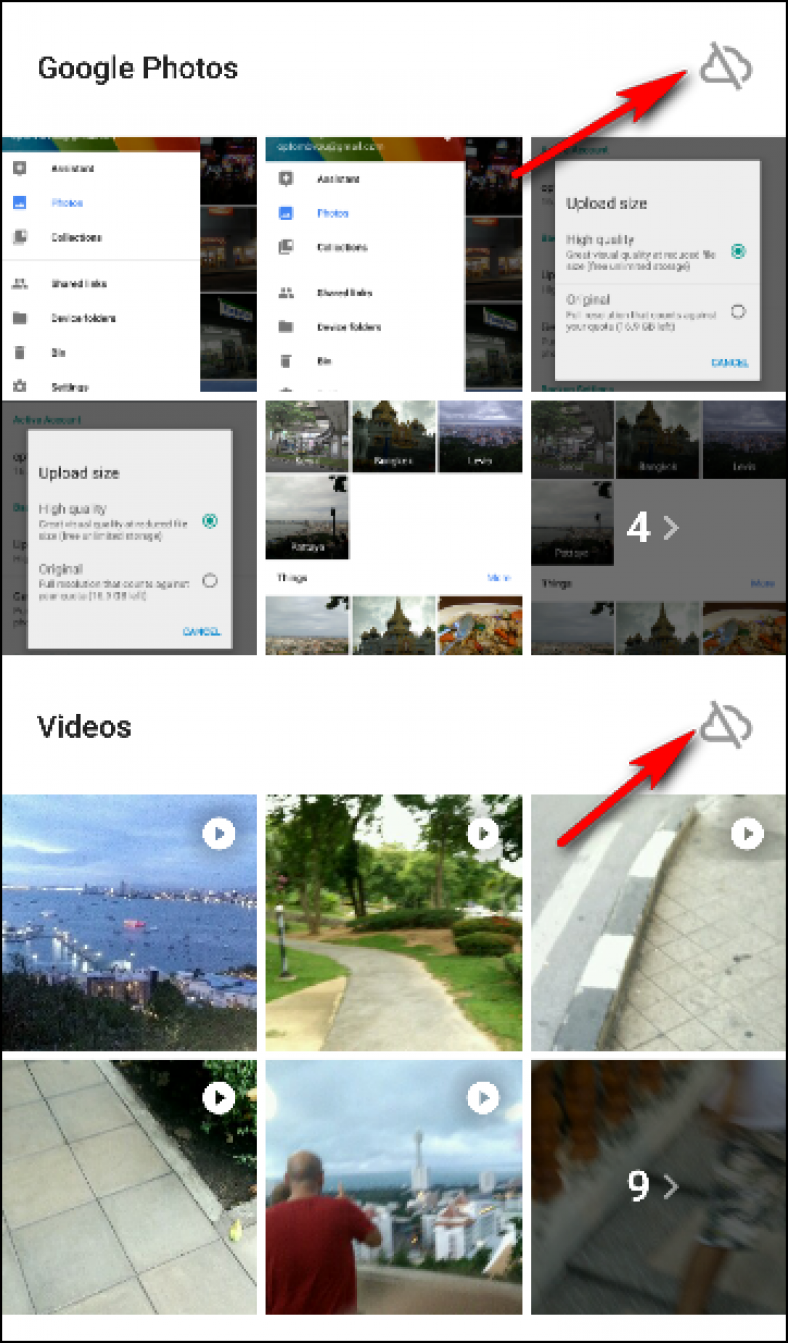Play the video of man in red shirt
788x1343 pixels.
click(x=393, y=1186)
